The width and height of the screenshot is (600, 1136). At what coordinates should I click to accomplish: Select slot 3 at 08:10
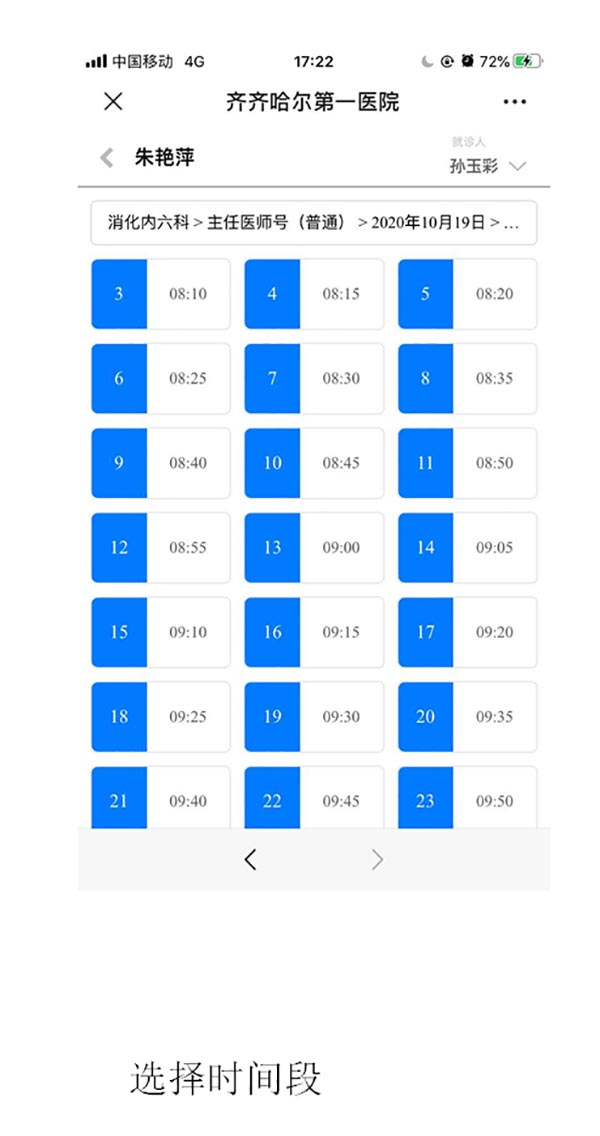(x=161, y=293)
